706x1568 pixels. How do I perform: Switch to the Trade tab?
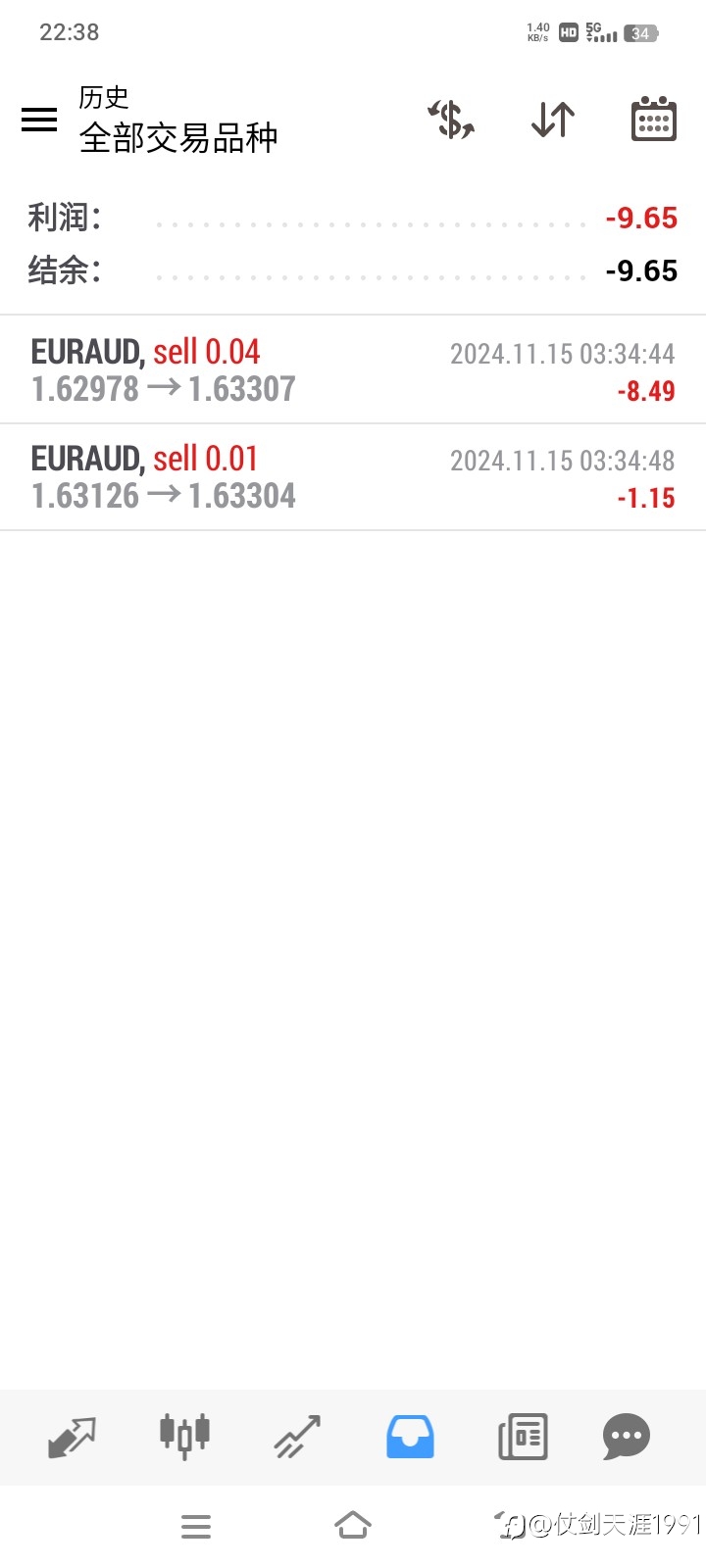297,1437
